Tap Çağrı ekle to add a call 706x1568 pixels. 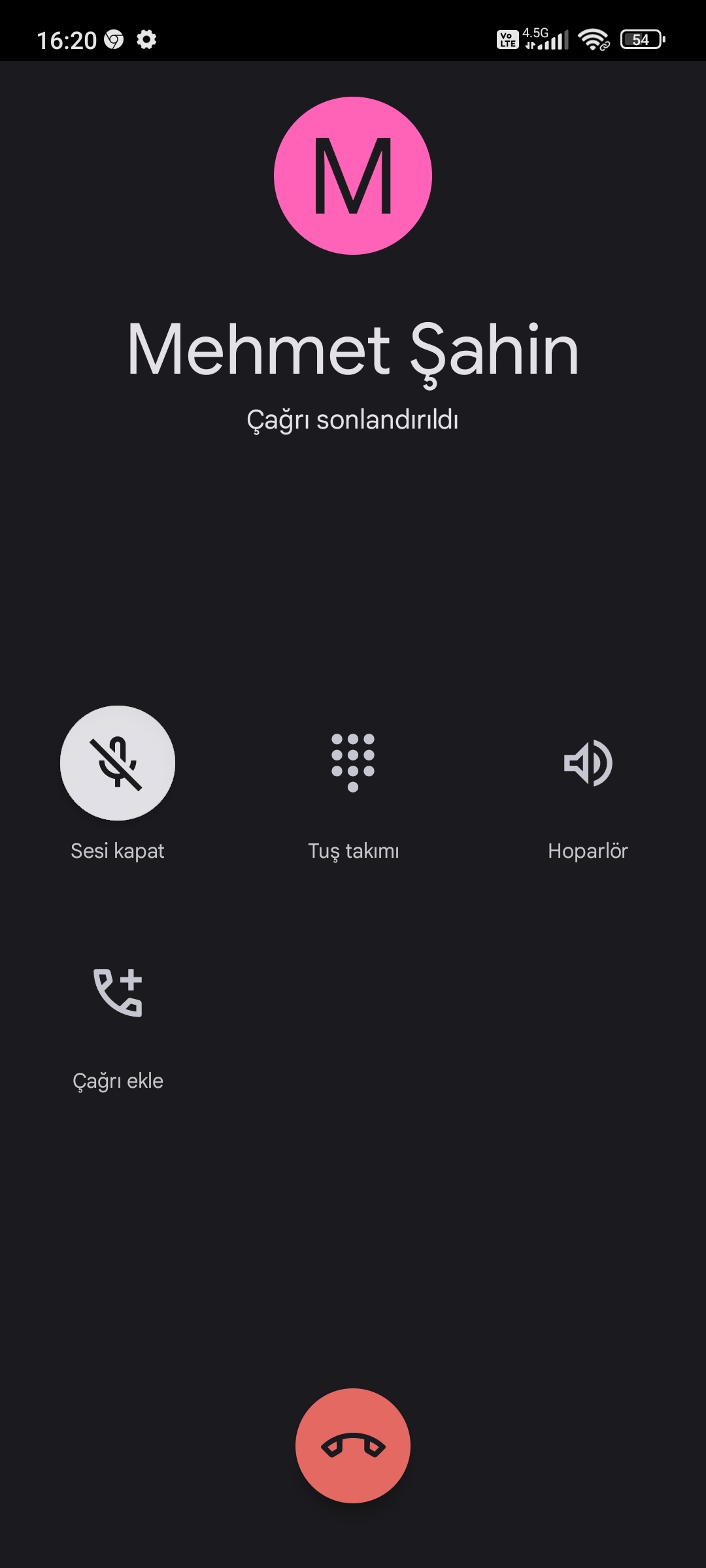118,993
